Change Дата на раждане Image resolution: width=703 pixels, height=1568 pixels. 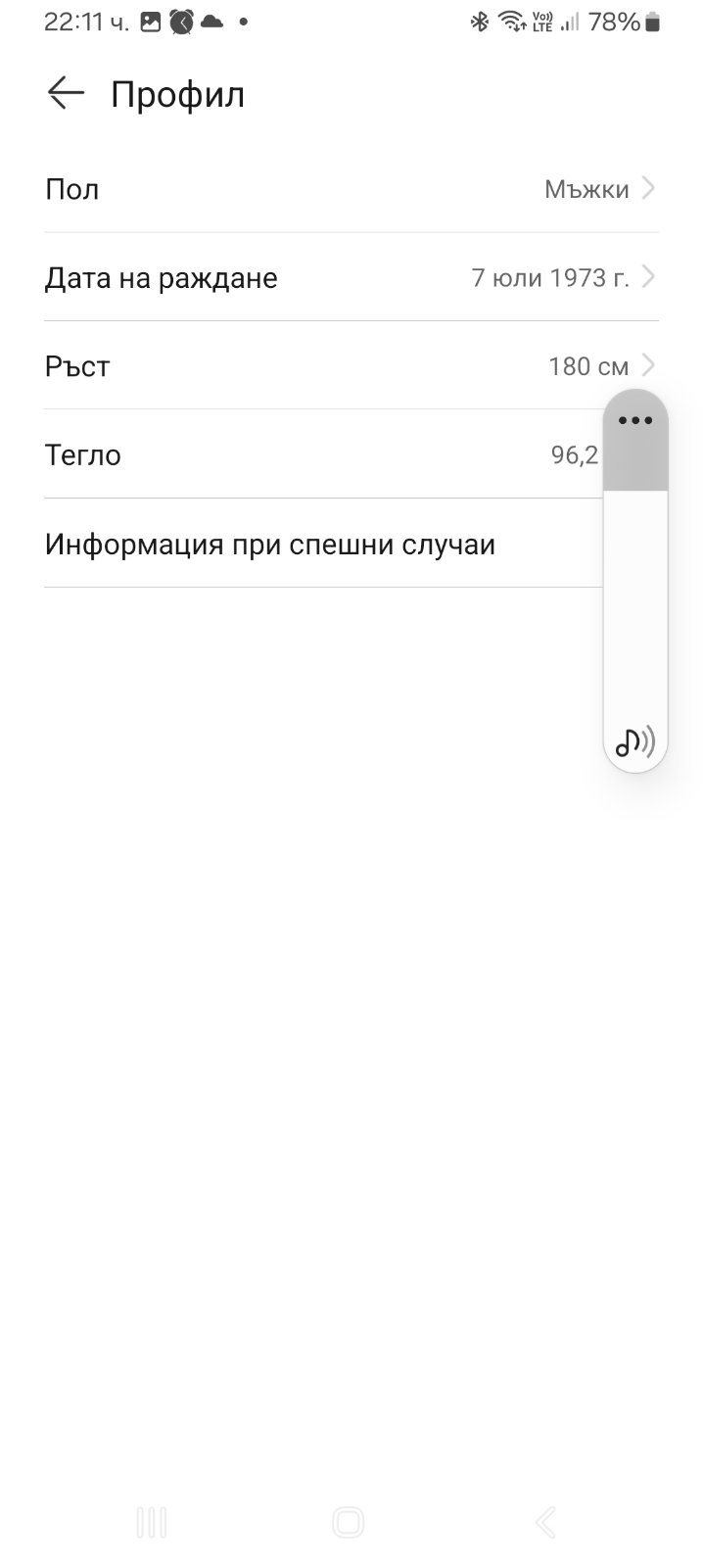pos(351,278)
